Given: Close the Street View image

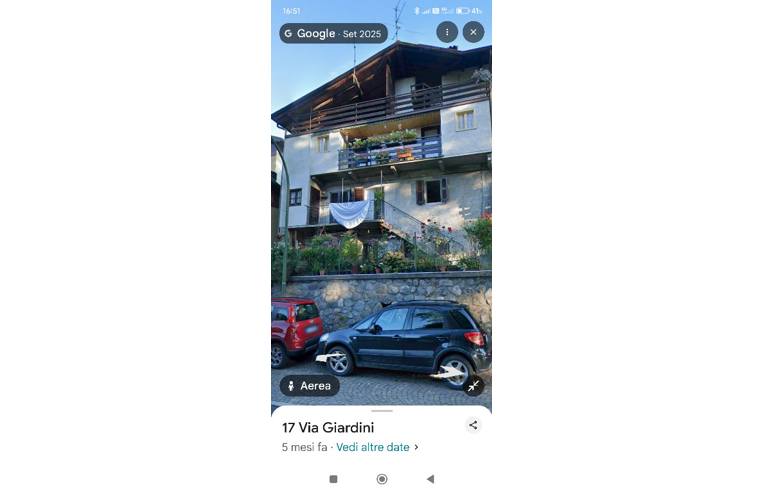Looking at the screenshot, I should 473,32.
